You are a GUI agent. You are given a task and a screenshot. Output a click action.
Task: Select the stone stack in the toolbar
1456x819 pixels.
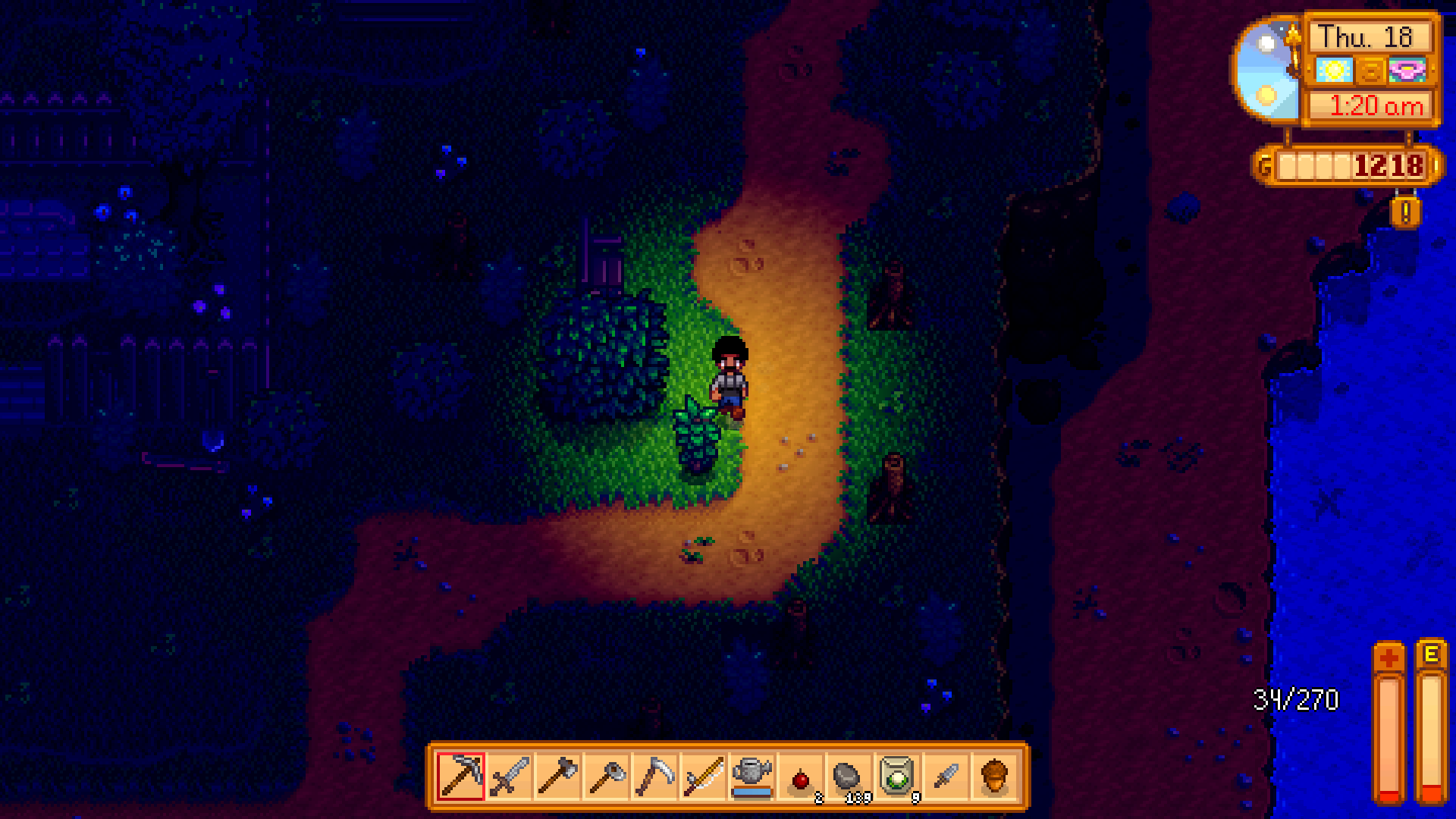point(848,777)
